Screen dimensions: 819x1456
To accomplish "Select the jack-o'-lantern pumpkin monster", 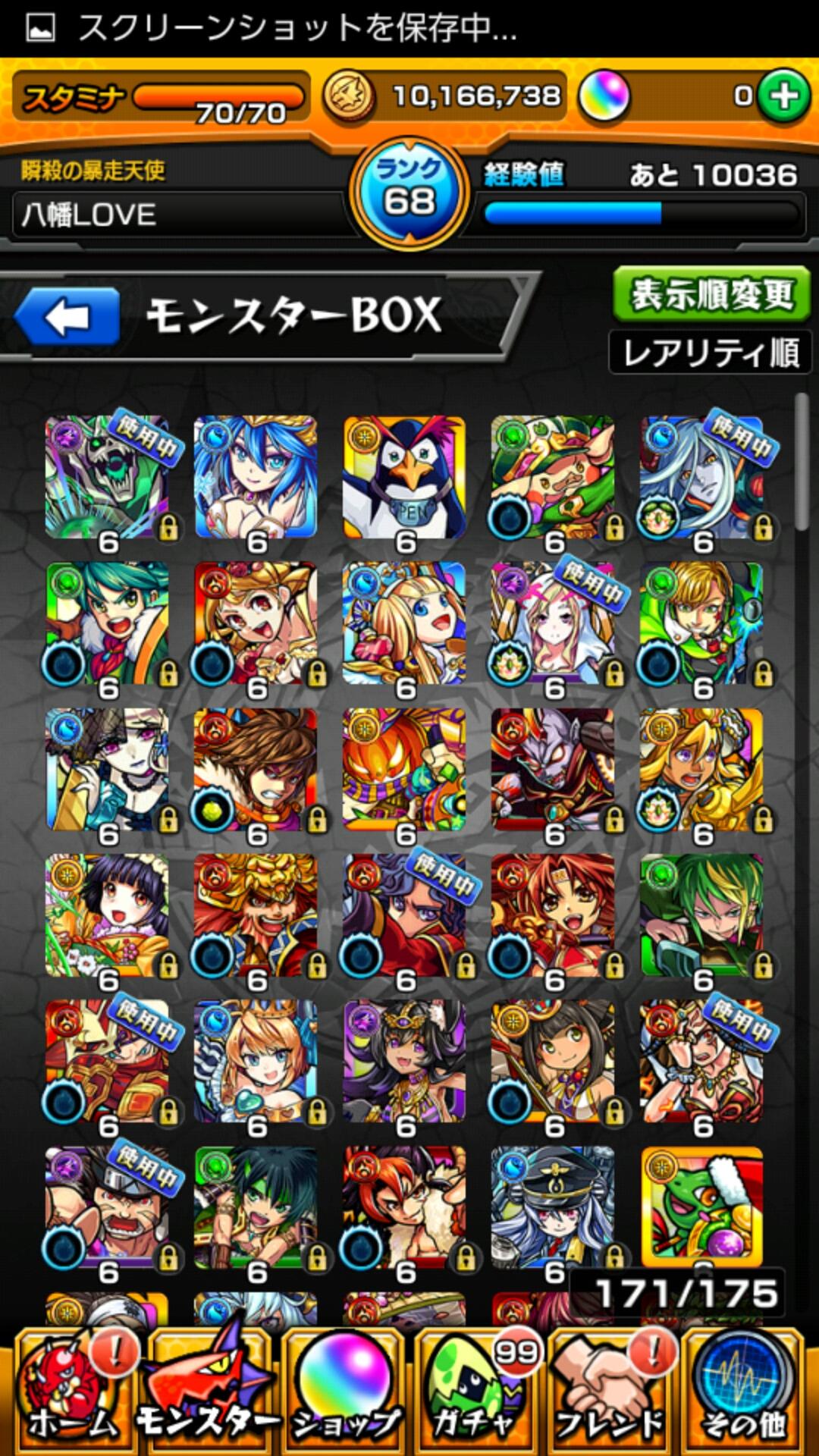I will pos(405,770).
